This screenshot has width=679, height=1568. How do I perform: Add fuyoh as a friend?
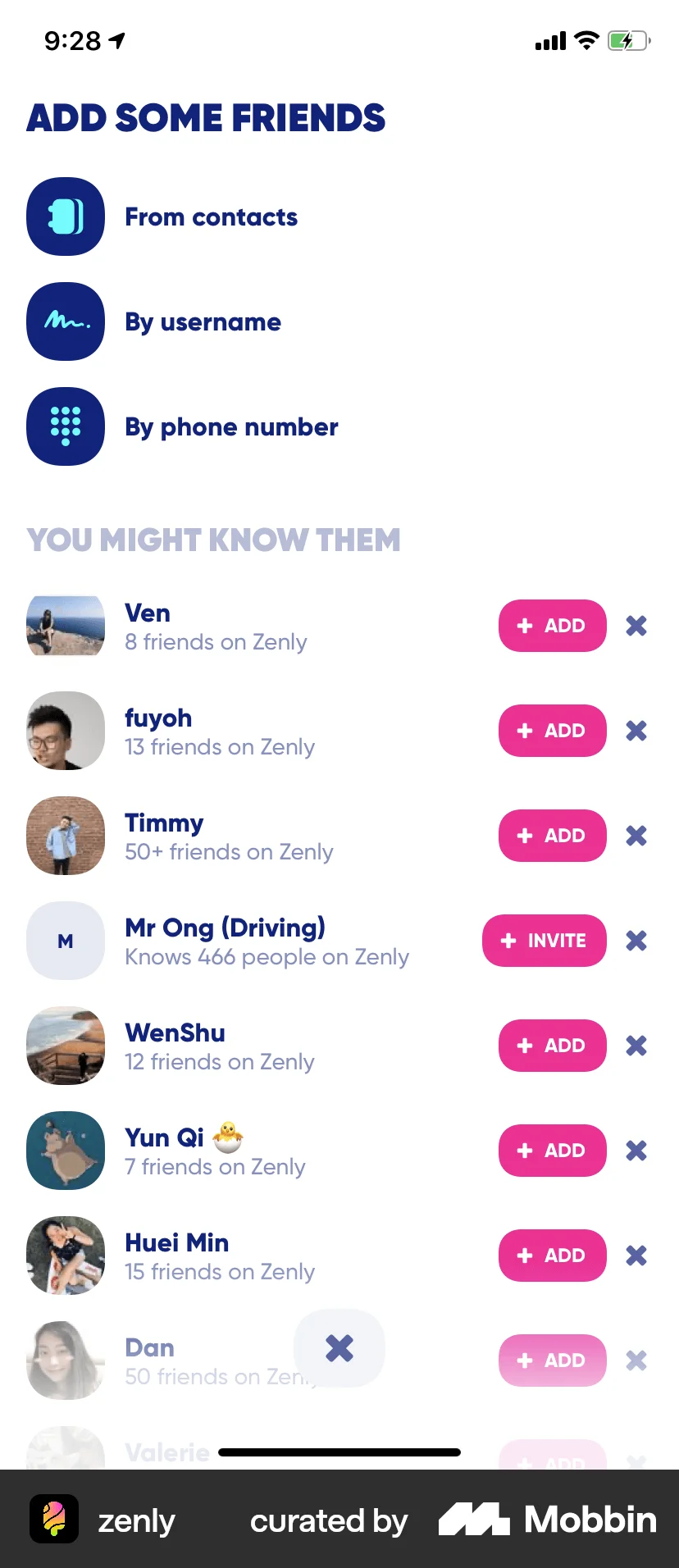pyautogui.click(x=552, y=731)
